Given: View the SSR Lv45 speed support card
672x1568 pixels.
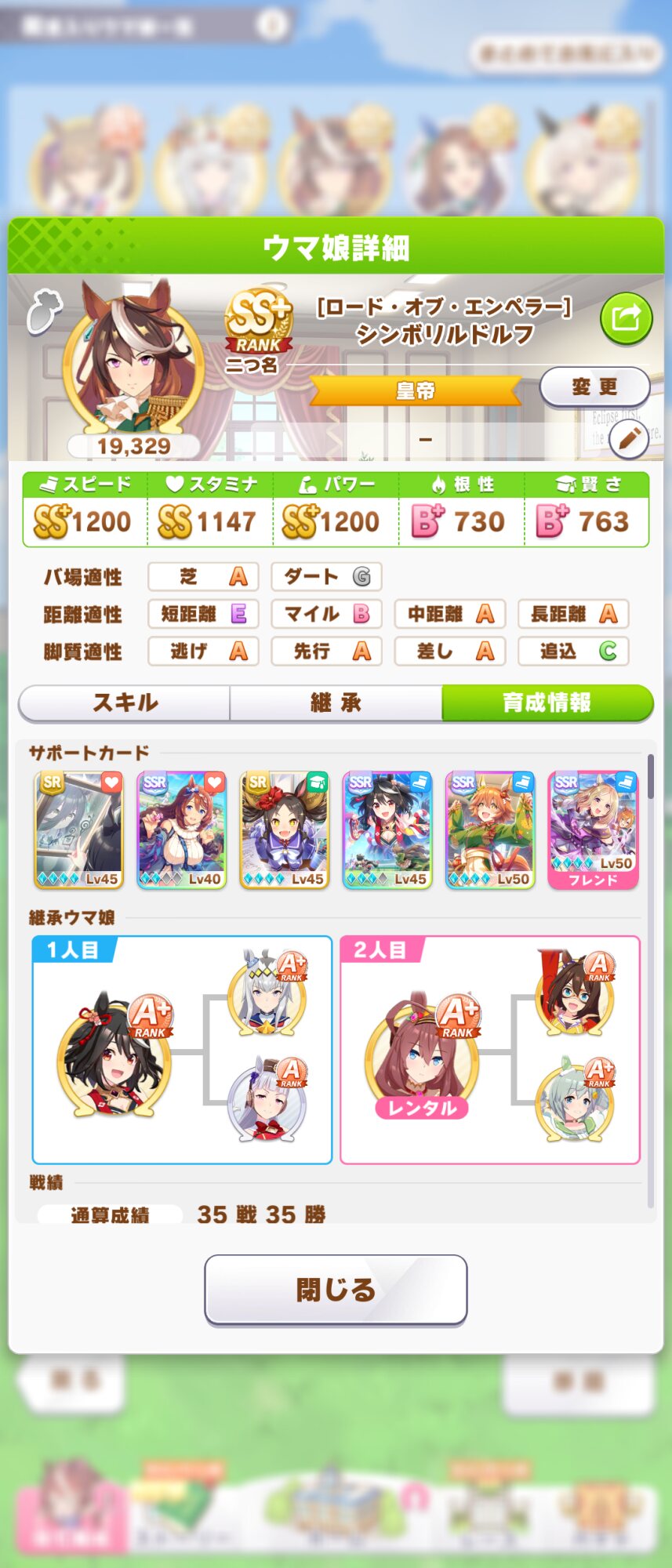Looking at the screenshot, I should (387, 829).
